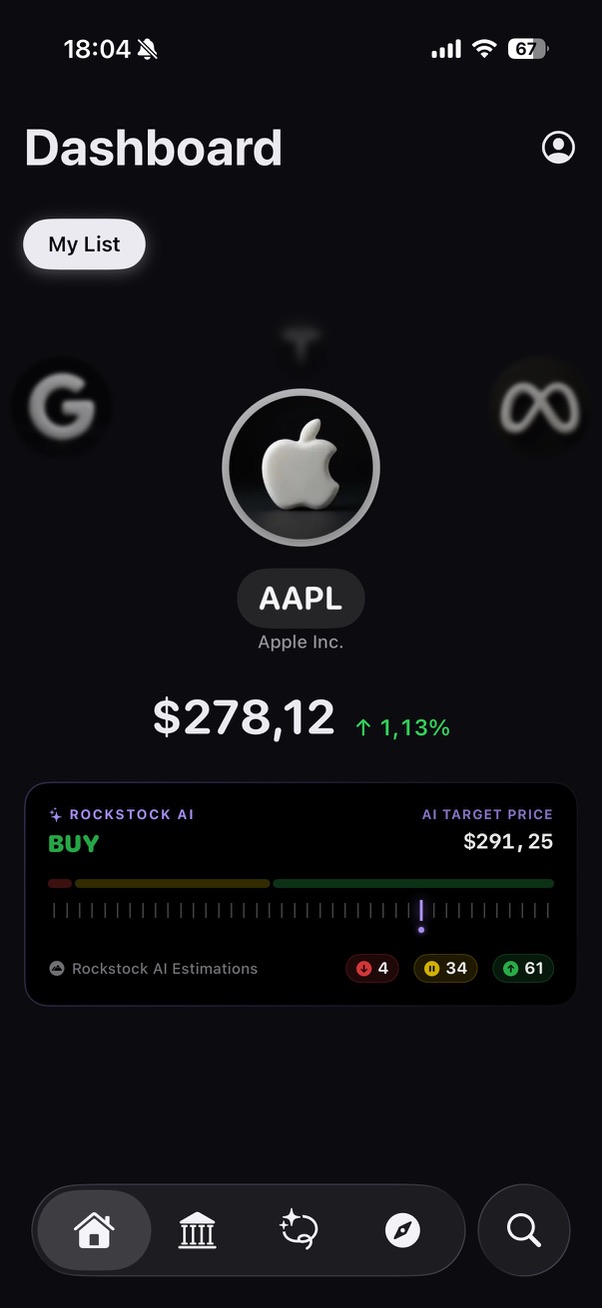This screenshot has height=1308, width=602.
Task: Go to the Home tab
Action: 94,1230
